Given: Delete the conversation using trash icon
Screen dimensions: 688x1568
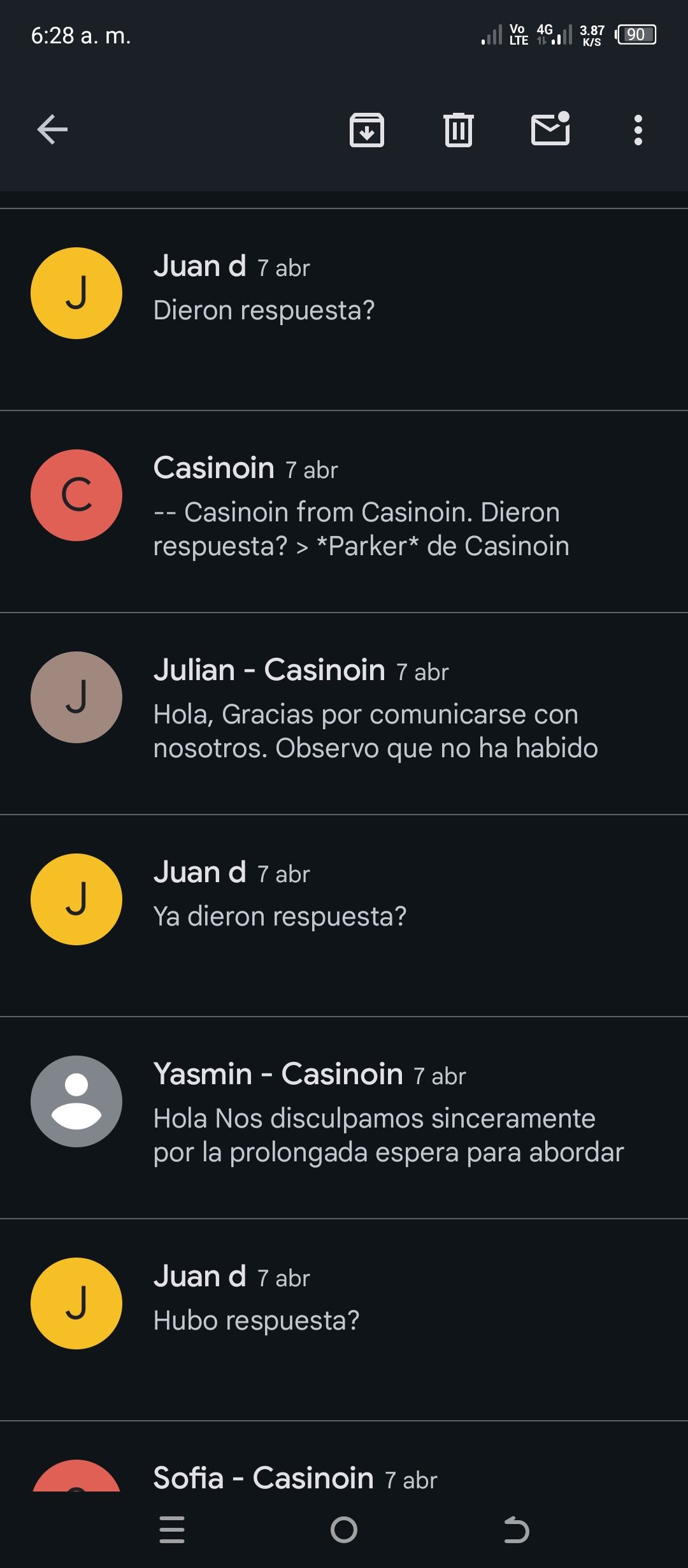Looking at the screenshot, I should (x=458, y=130).
